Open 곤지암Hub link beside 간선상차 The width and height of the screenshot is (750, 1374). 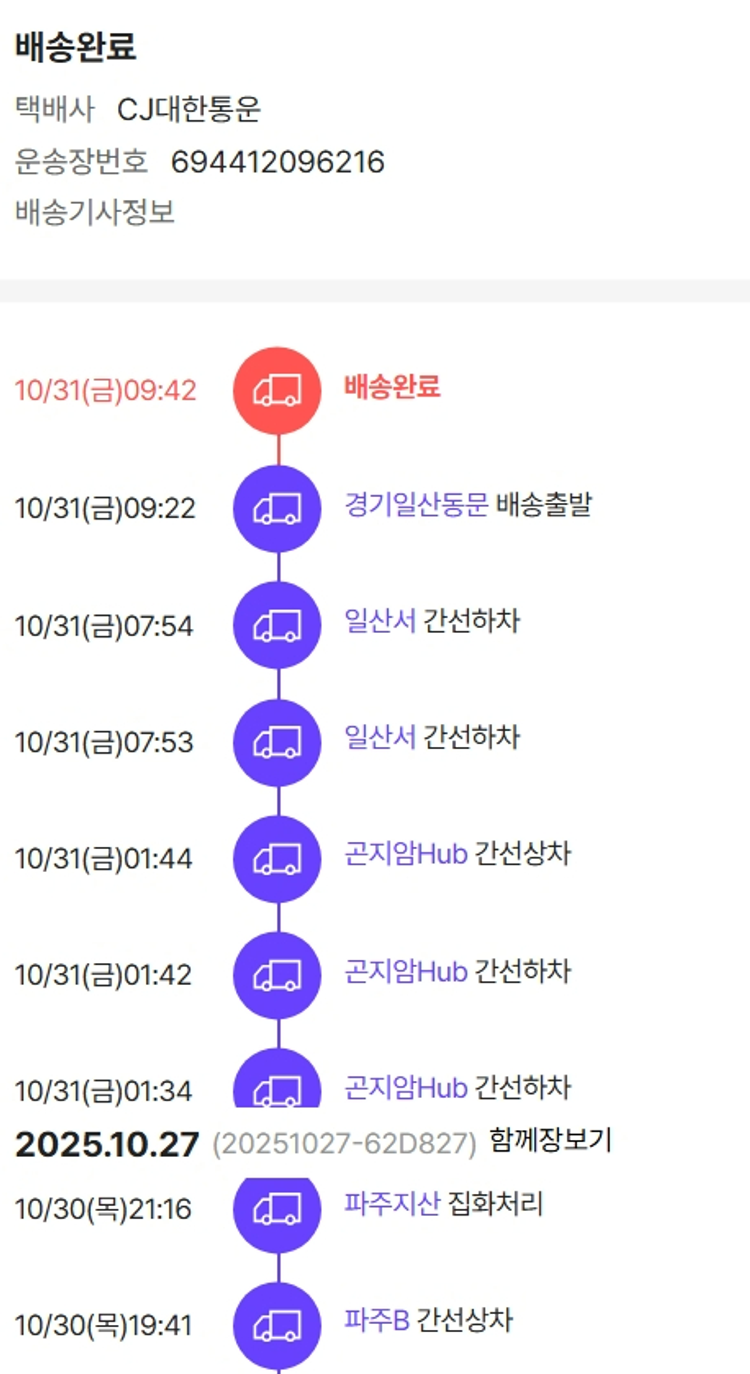tap(406, 855)
